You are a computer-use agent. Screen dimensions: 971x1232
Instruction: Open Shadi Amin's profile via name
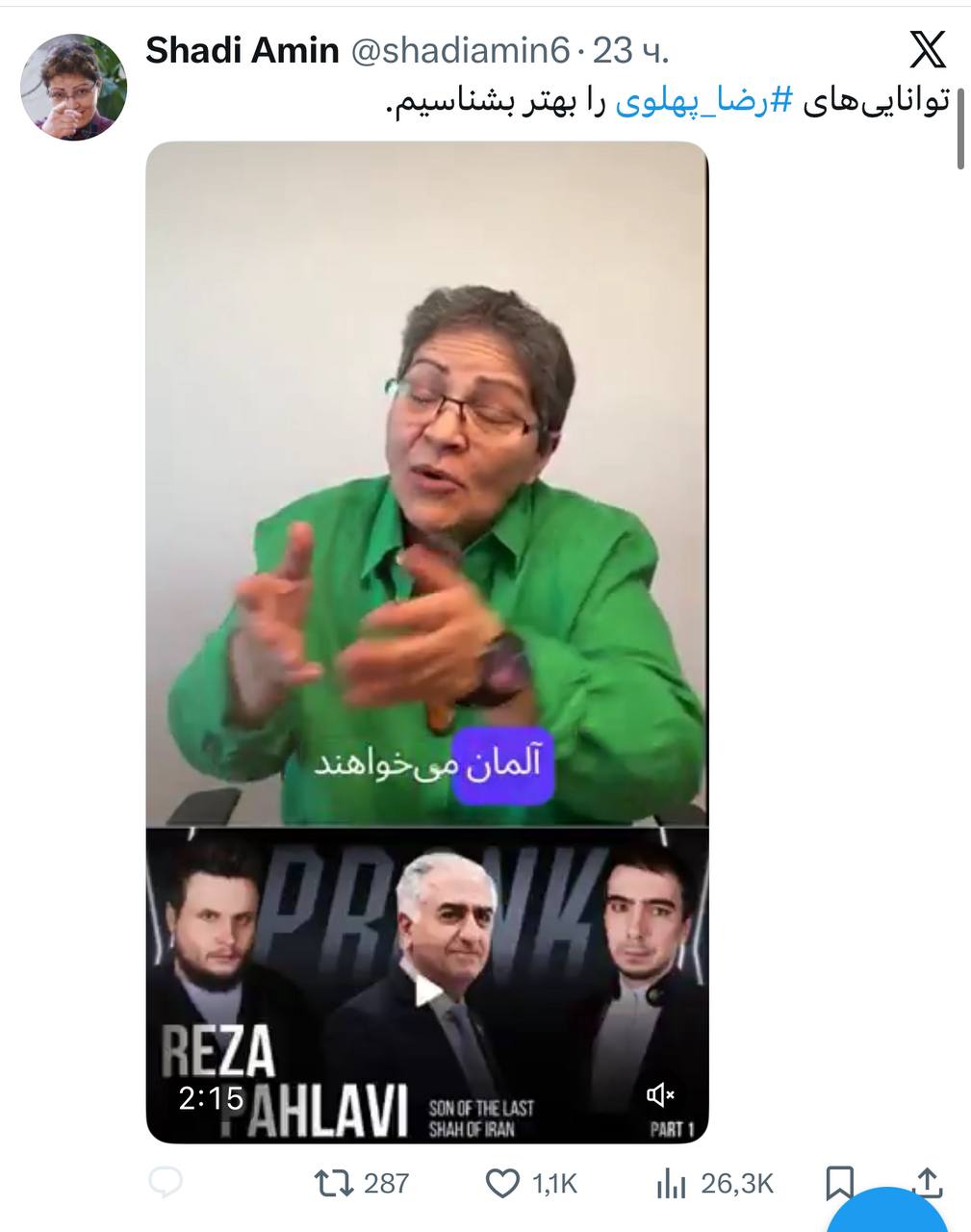[x=242, y=51]
